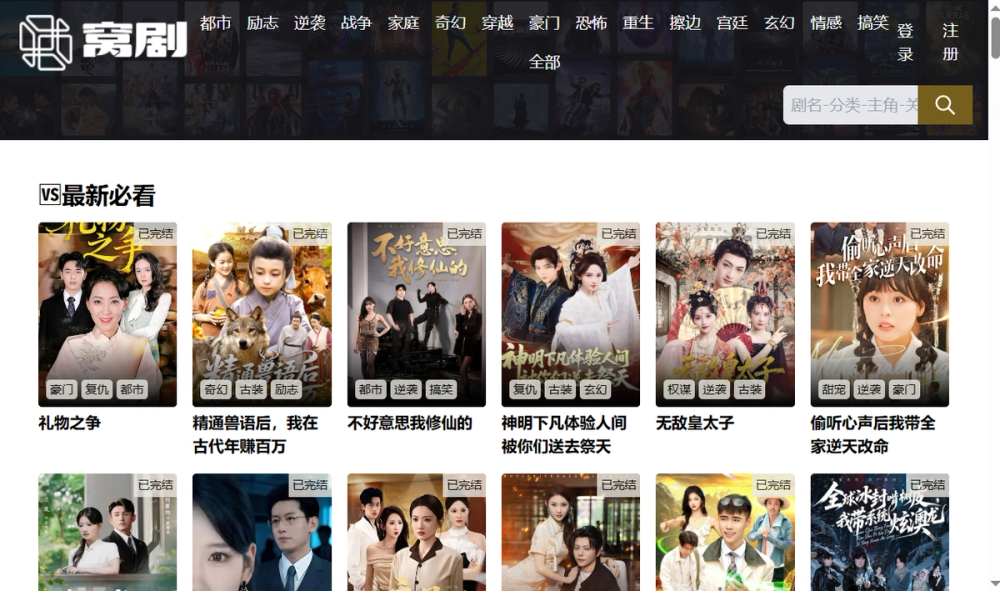
Task: Open the 注册 sign-up link
Action: click(950, 43)
